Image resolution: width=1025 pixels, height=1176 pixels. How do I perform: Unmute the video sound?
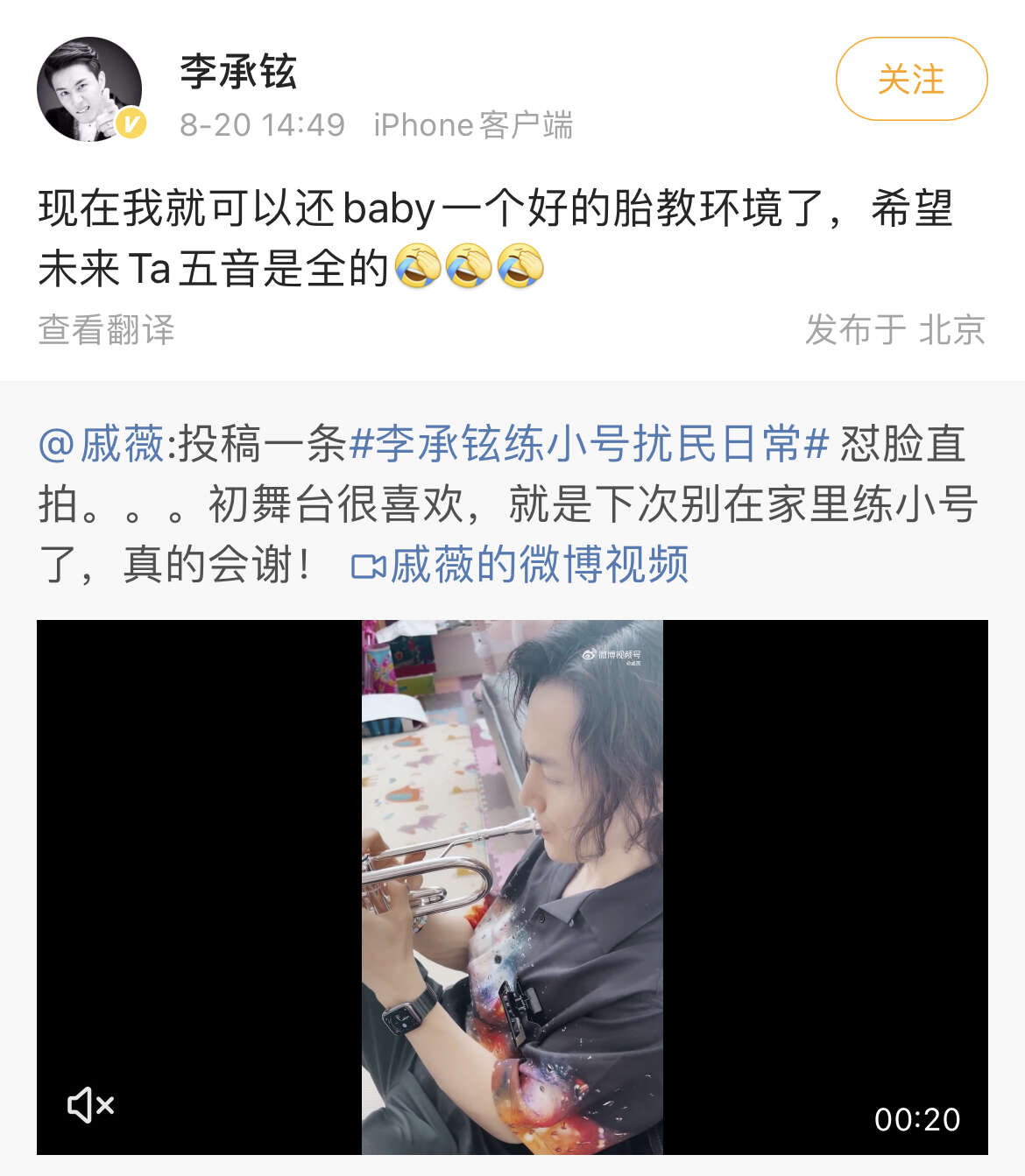(91, 1105)
